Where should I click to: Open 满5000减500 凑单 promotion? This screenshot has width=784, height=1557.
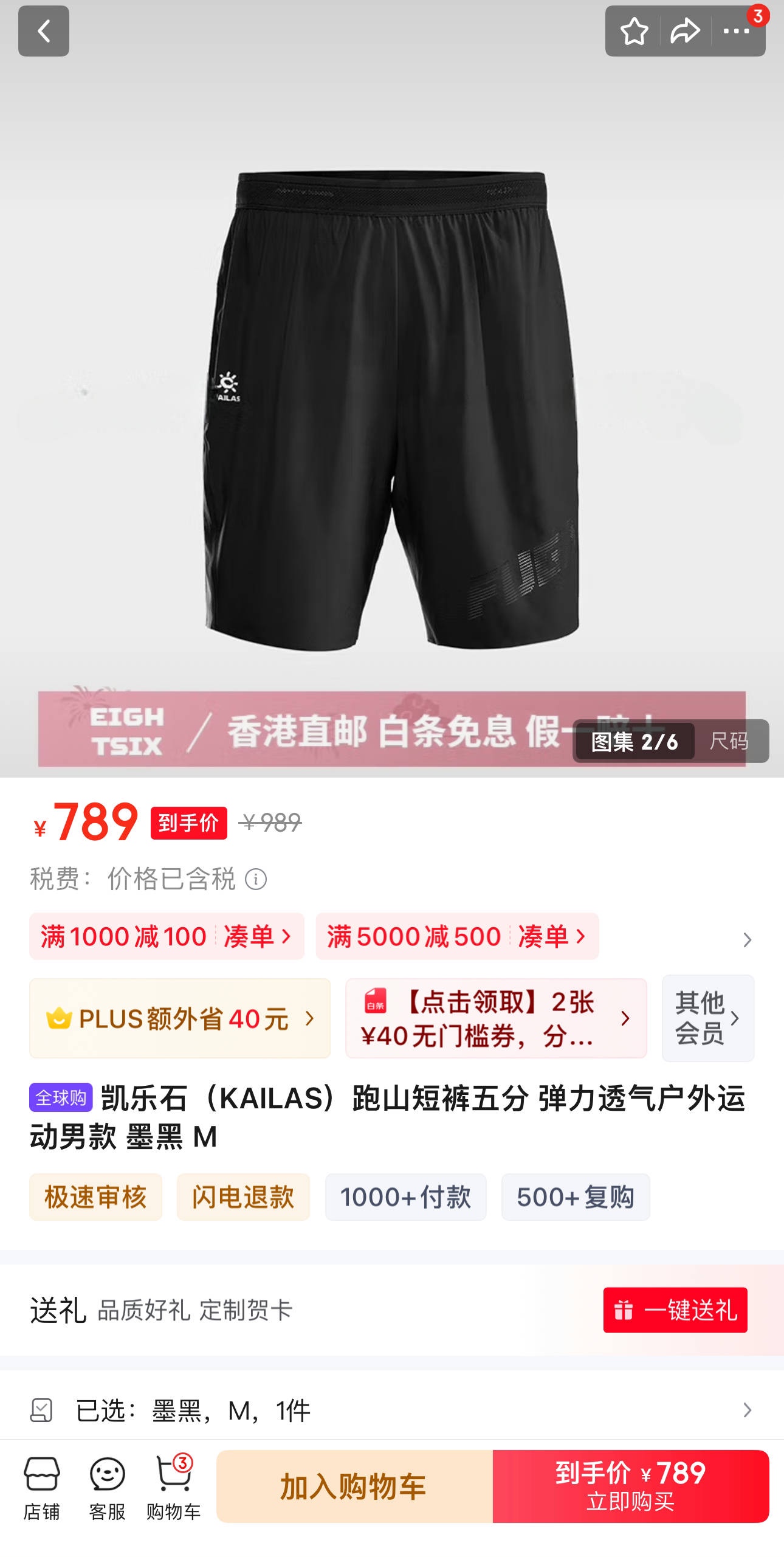point(457,936)
